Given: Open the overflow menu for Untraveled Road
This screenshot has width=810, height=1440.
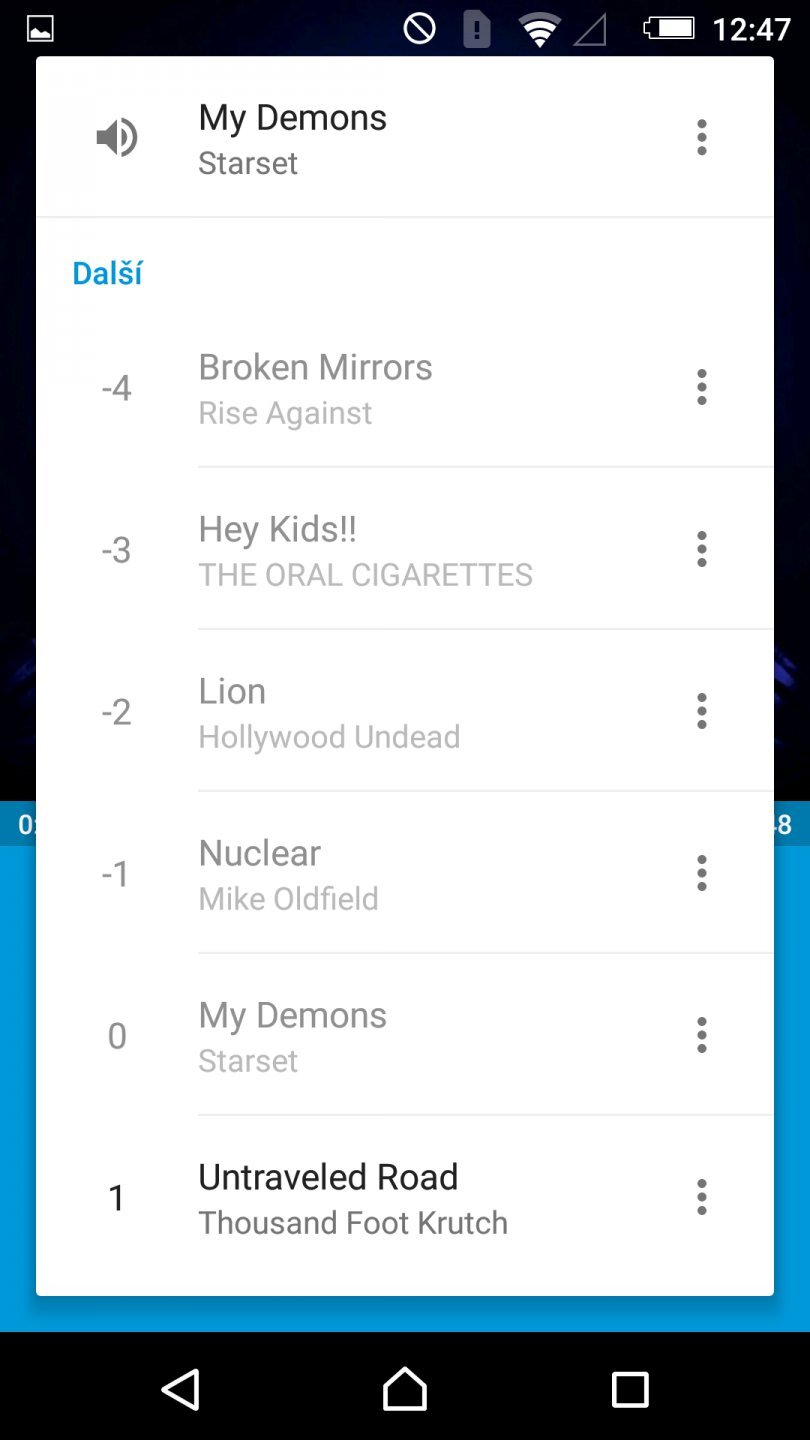Looking at the screenshot, I should (701, 1197).
